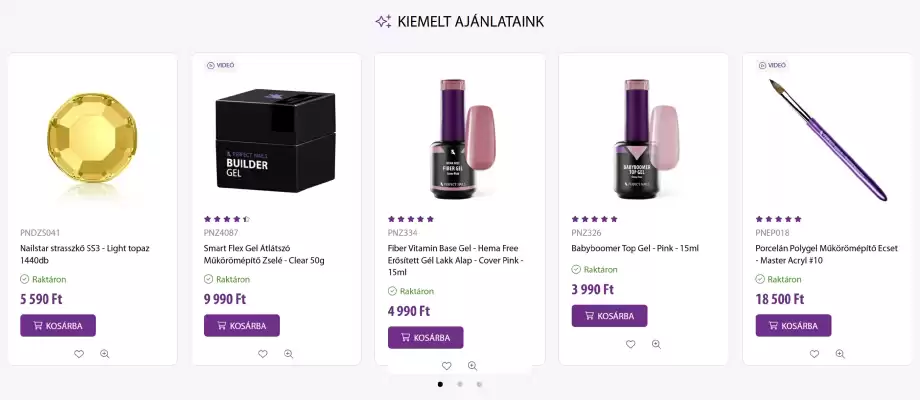Add Smart Flex Gel Clear 50g to cart
This screenshot has width=920, height=400.
coord(241,326)
